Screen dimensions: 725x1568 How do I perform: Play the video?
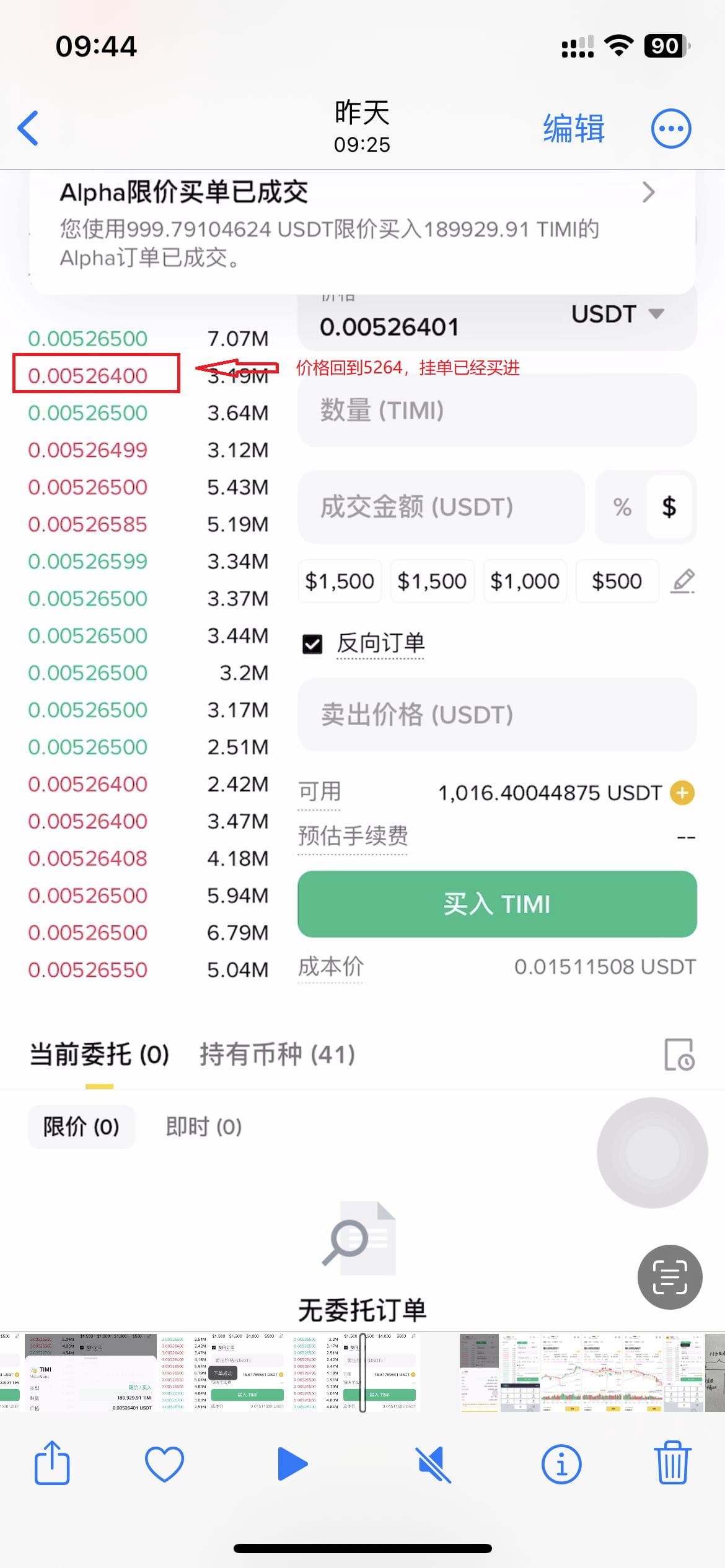[x=292, y=1464]
